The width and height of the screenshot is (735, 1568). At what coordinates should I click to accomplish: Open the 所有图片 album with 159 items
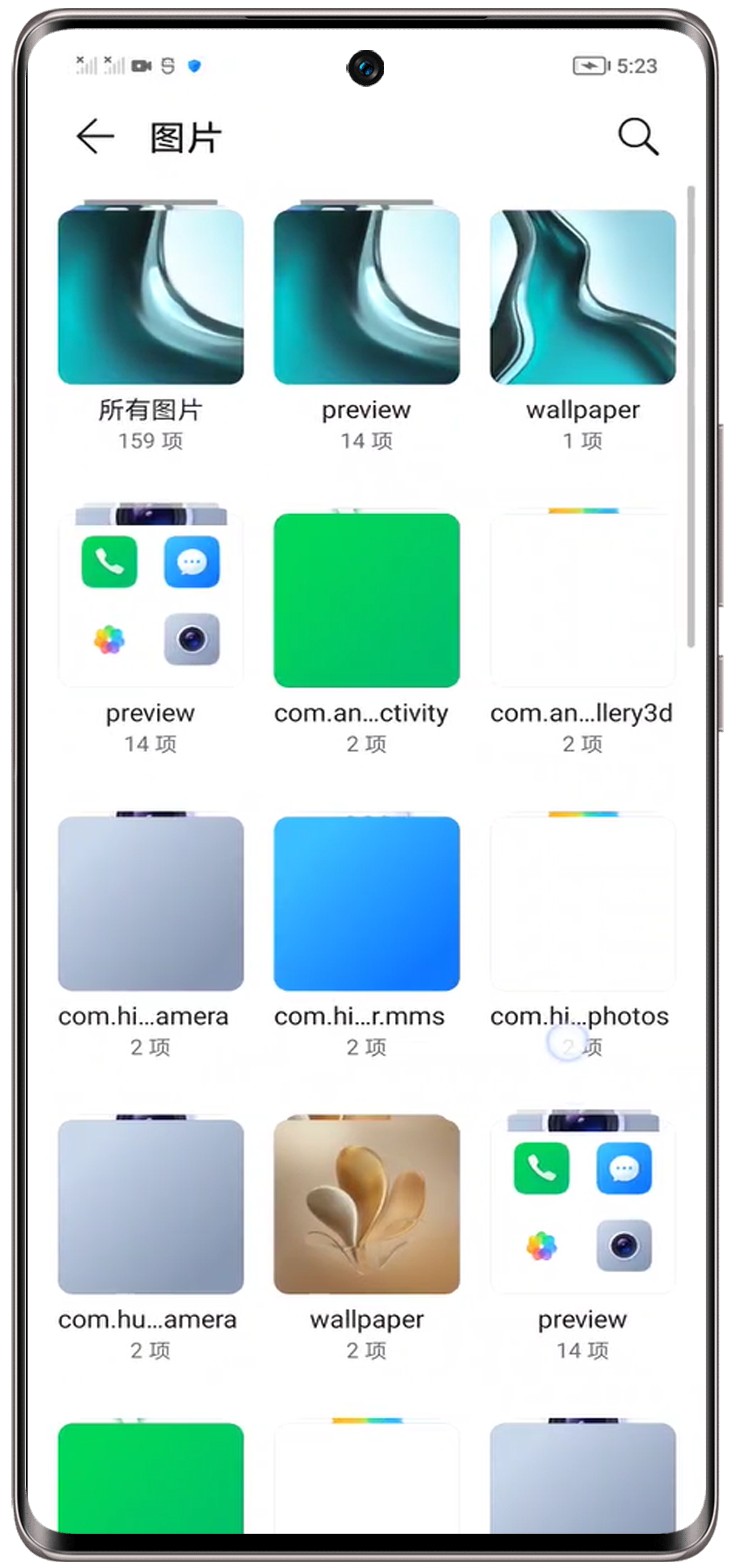pyautogui.click(x=150, y=297)
